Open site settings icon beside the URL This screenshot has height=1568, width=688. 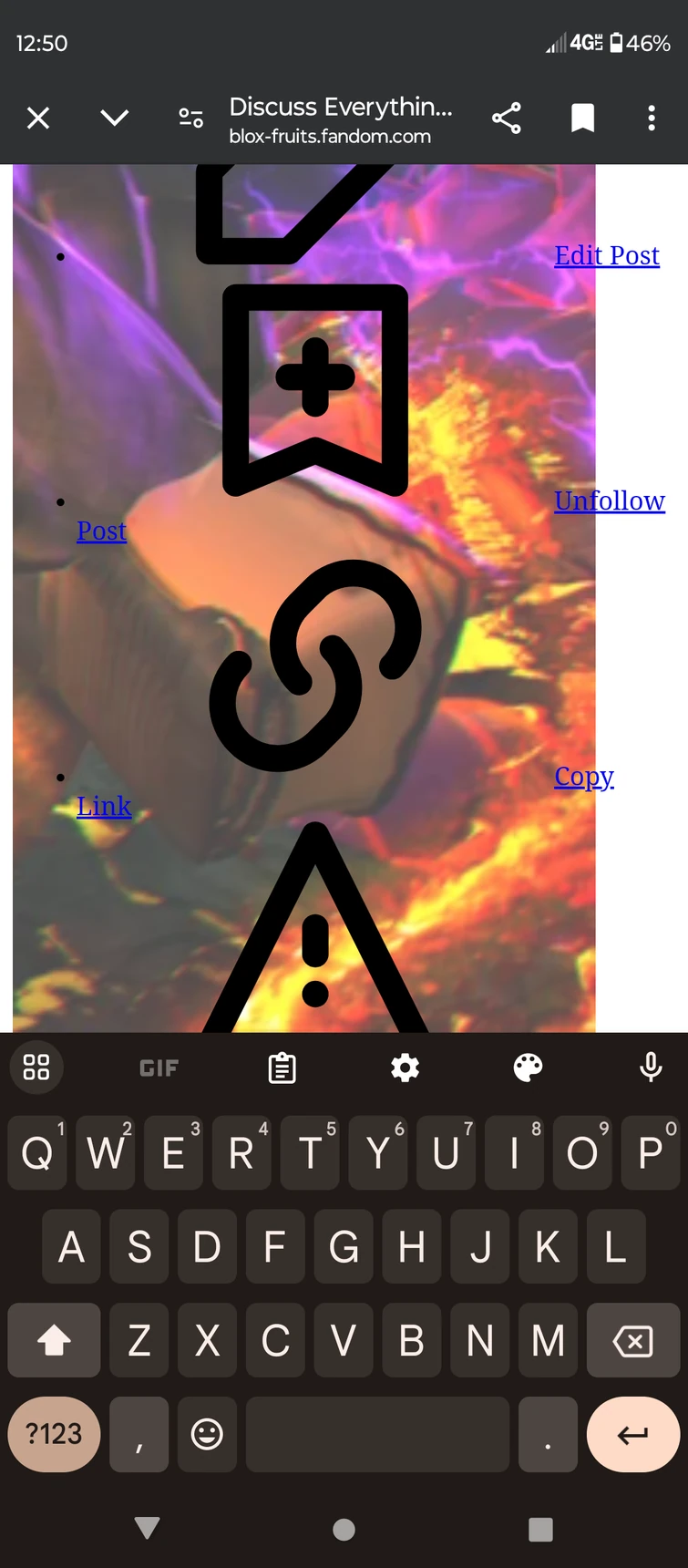tap(190, 118)
